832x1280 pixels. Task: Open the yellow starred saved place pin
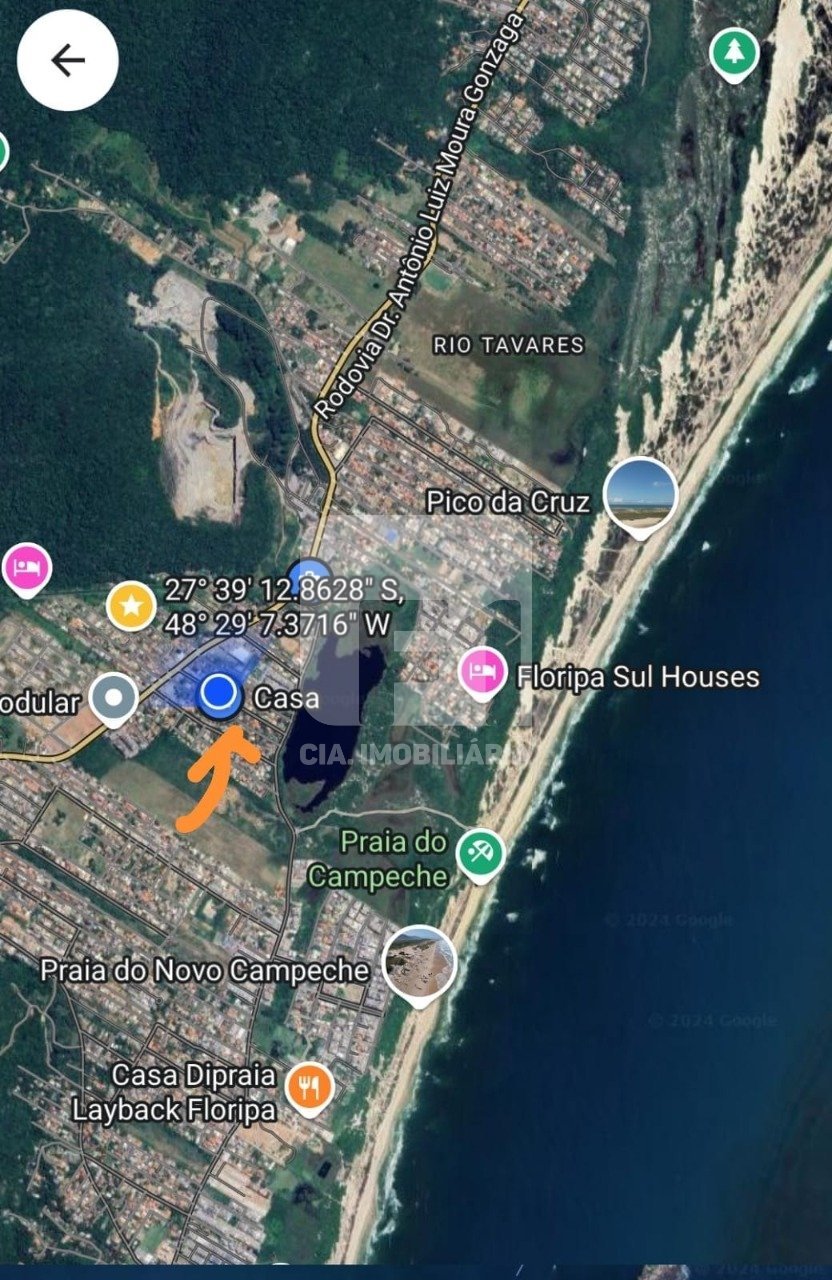(131, 605)
